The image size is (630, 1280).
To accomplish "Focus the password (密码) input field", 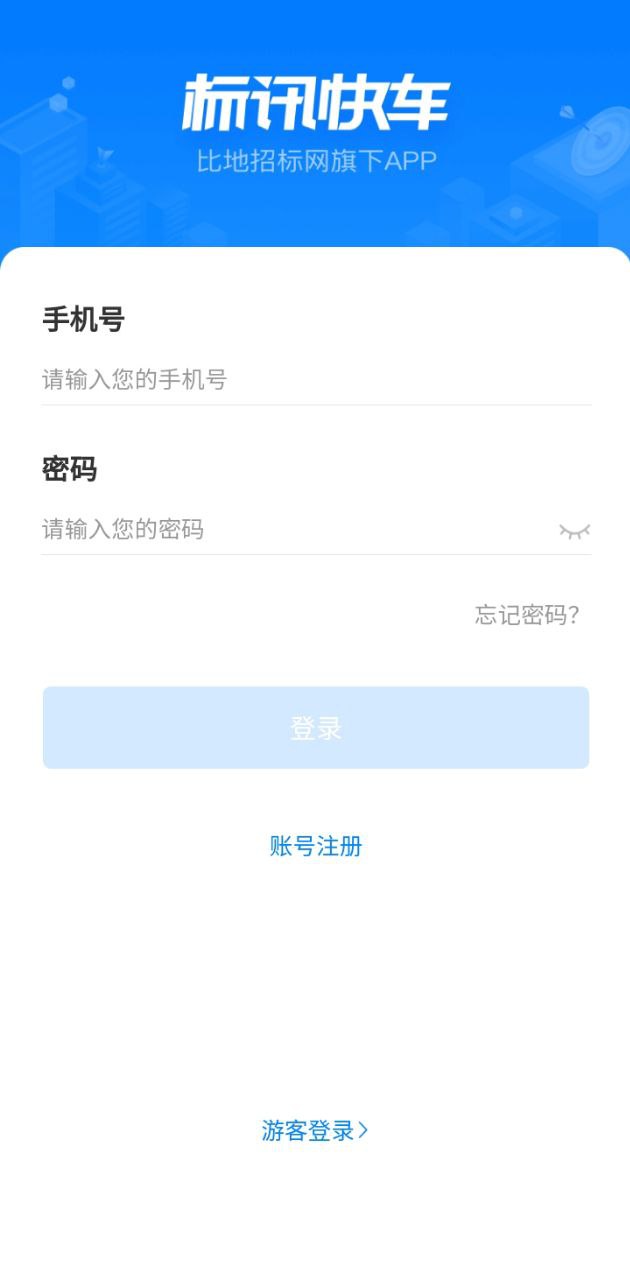I will [290, 530].
